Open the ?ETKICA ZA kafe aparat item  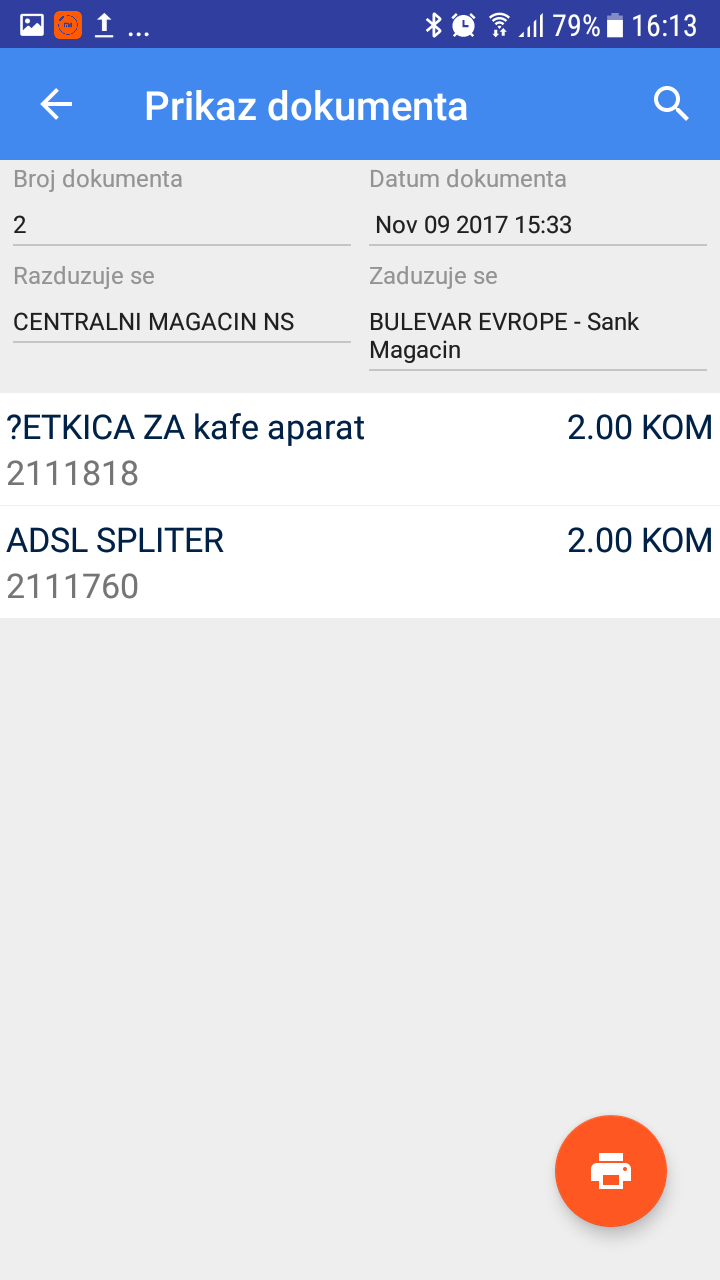pyautogui.click(x=360, y=449)
